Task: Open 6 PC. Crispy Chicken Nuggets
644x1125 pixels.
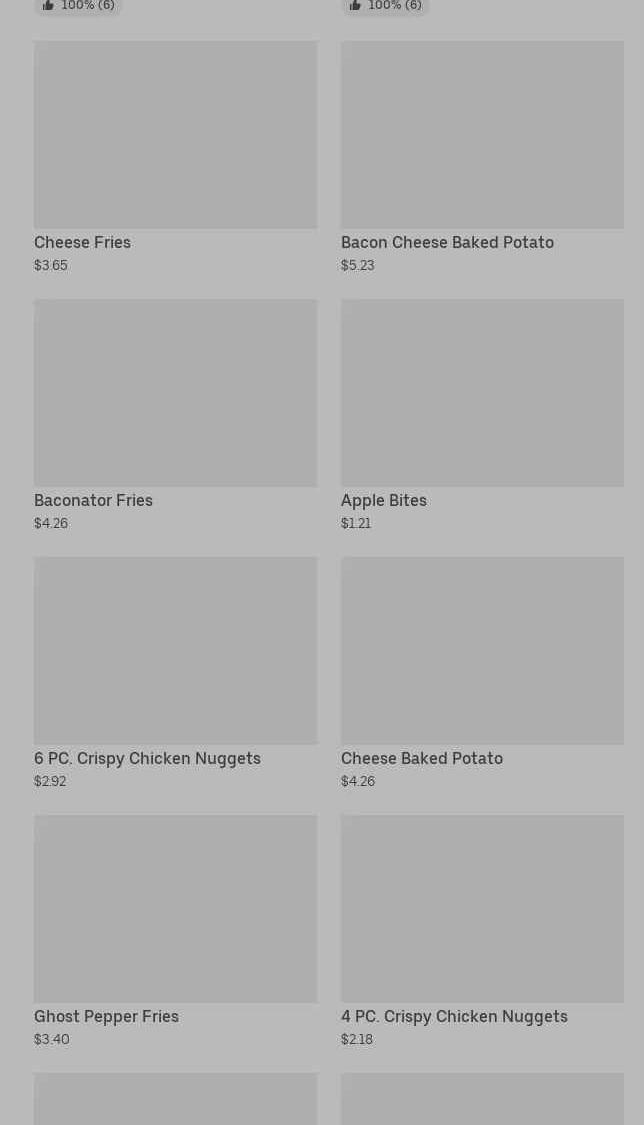Action: coord(175,673)
